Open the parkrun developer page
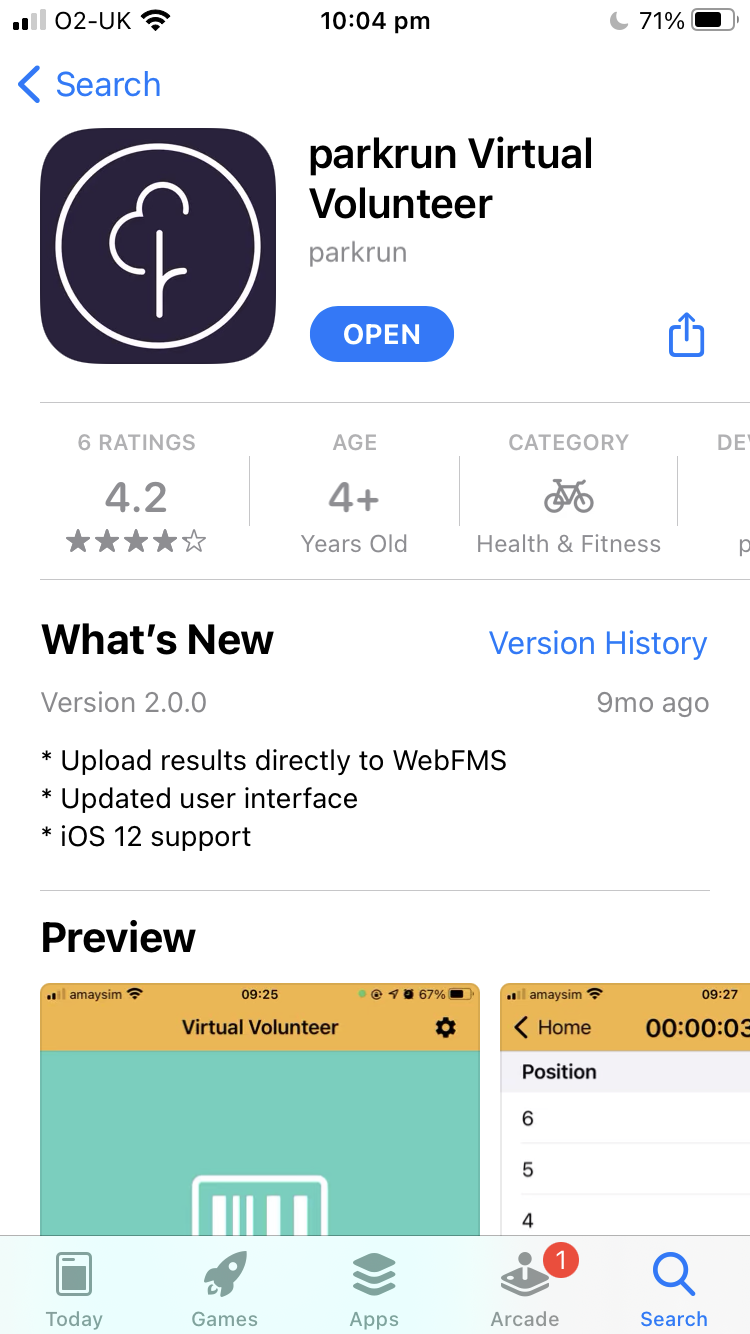Screen dimensions: 750x1334 pos(357,252)
